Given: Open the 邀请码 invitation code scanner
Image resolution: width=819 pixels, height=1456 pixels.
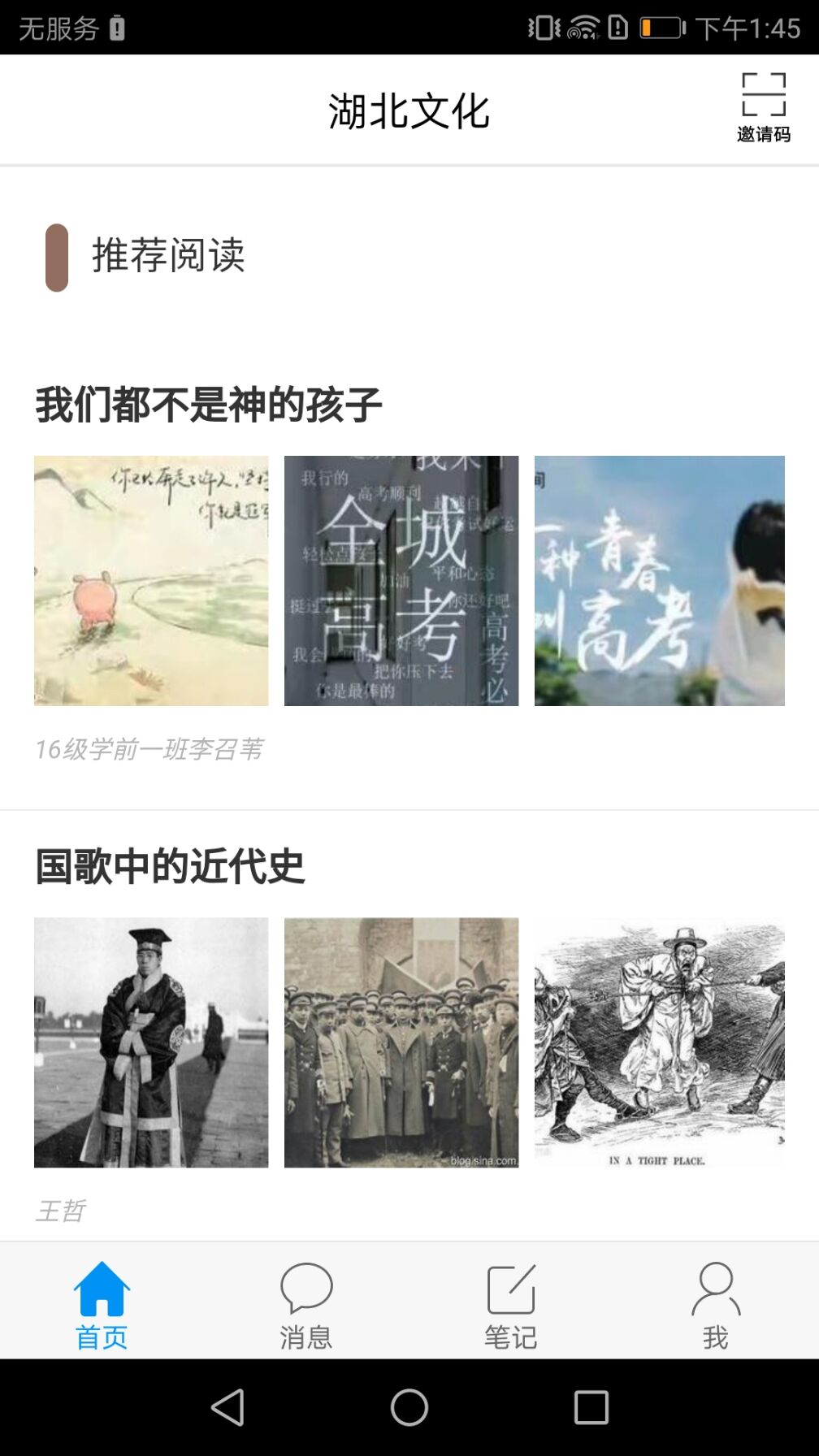Looking at the screenshot, I should coord(763,107).
